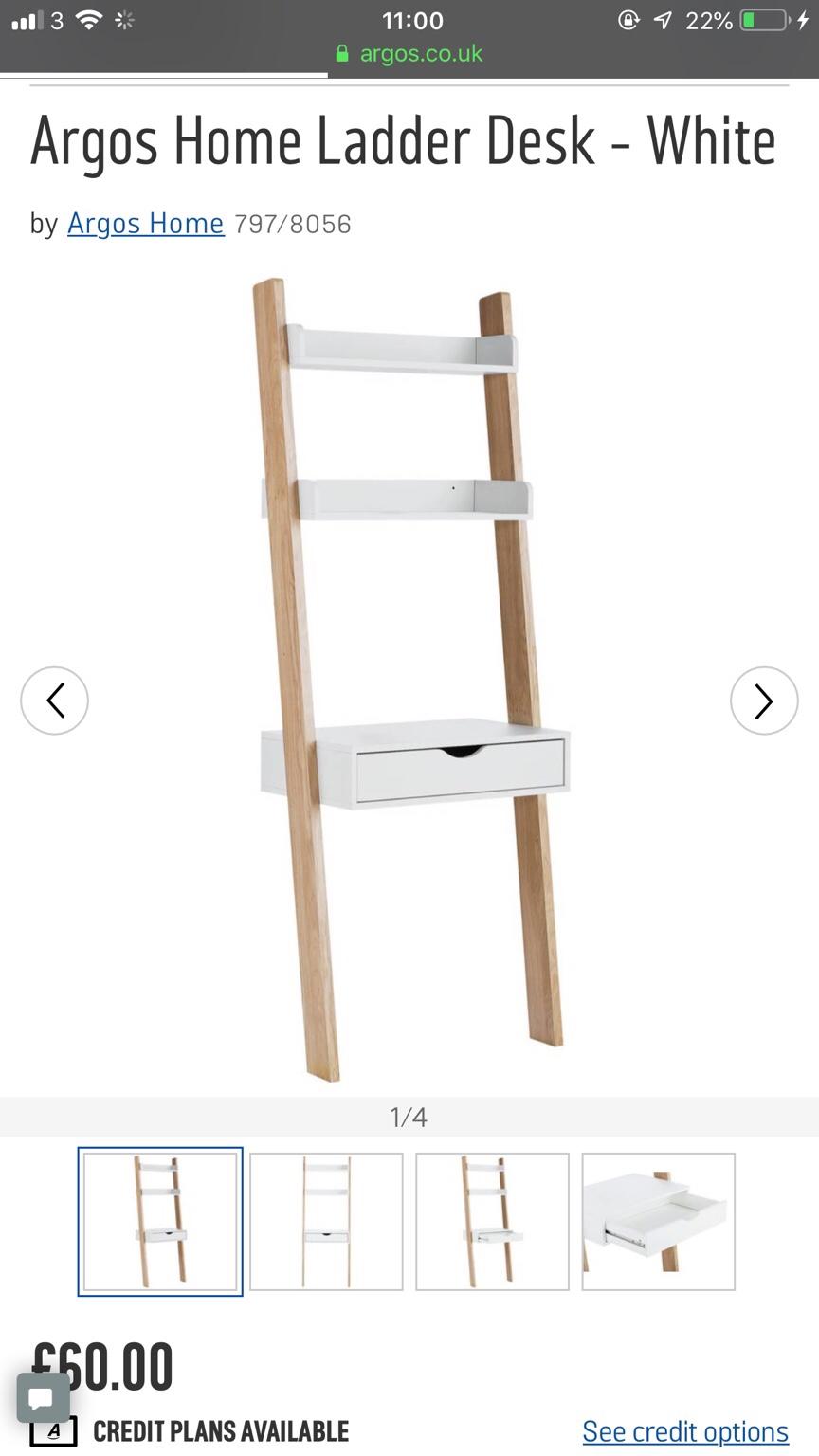This screenshot has height=1456, width=819.
Task: Click the orientation lock icon in status bar
Action: 628,19
